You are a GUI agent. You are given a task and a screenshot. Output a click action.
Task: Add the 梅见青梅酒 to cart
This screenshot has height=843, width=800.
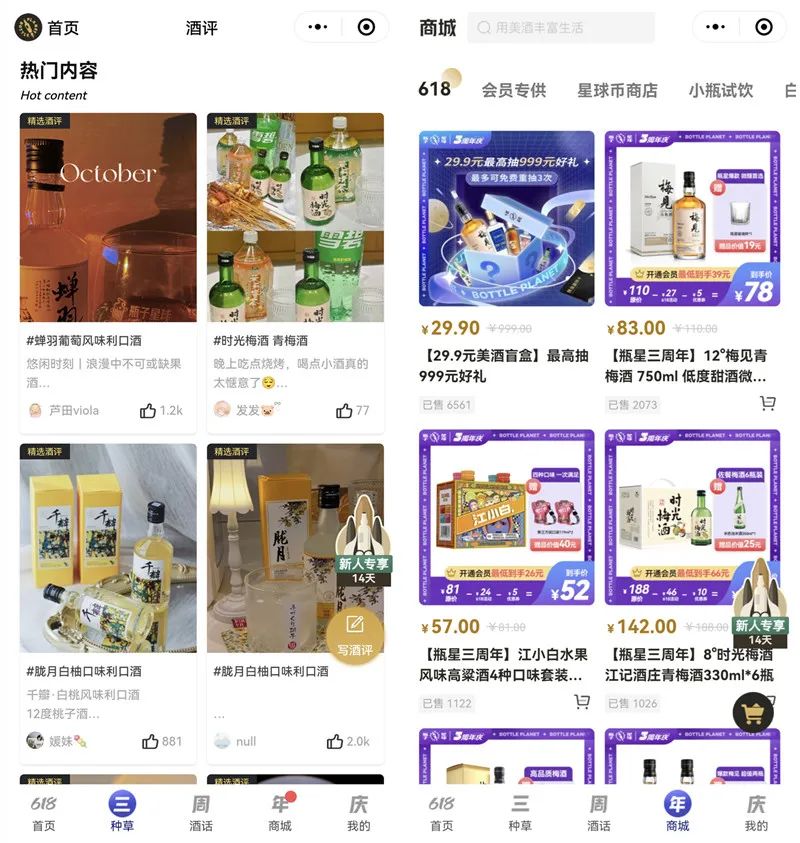(x=768, y=404)
